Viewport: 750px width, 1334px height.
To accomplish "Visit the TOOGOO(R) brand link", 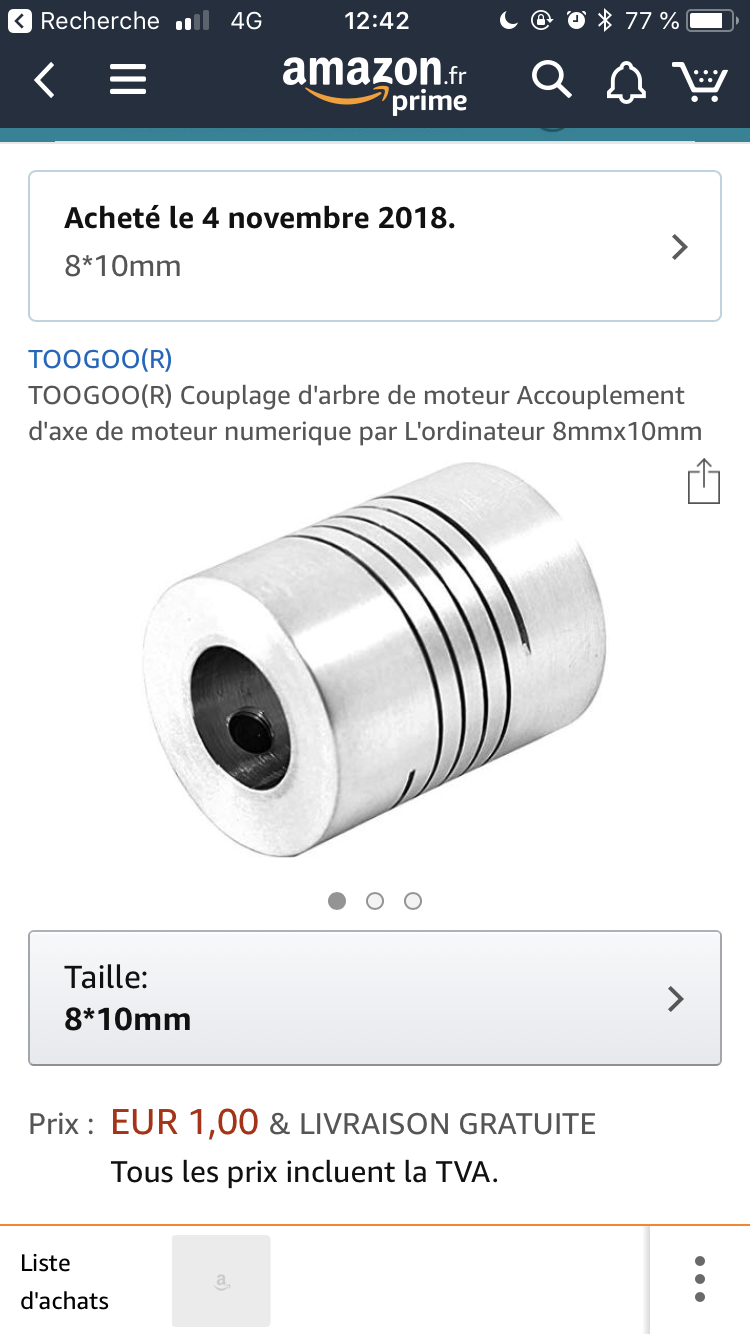I will 100,359.
